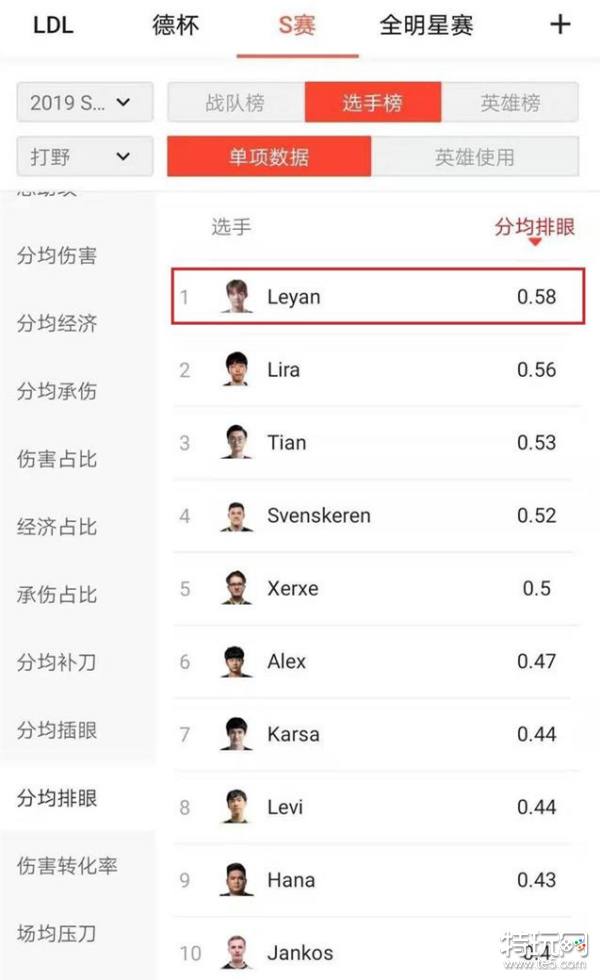Select 伤害占比 stat

coord(57,459)
